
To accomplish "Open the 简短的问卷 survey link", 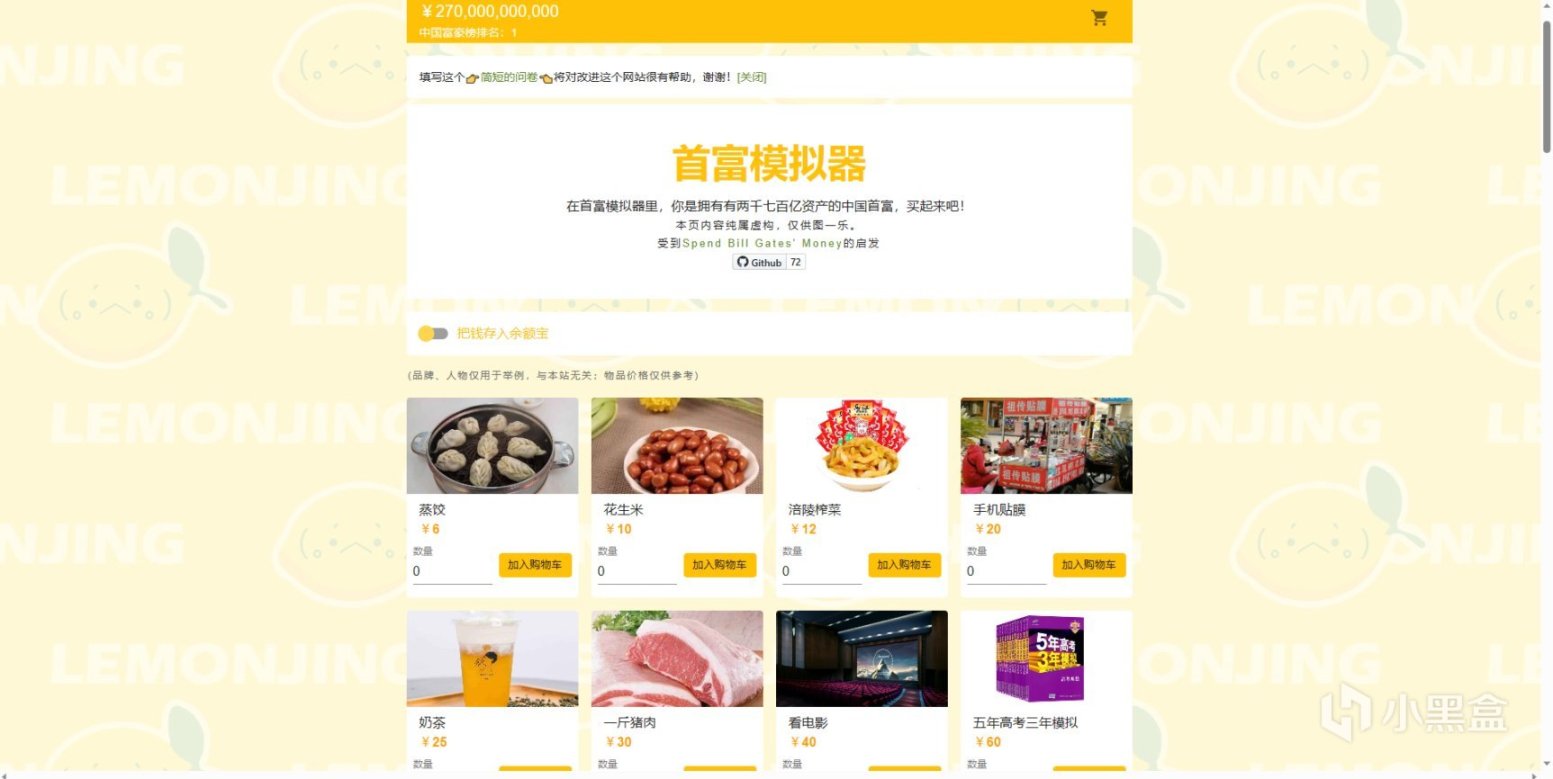I will point(509,77).
